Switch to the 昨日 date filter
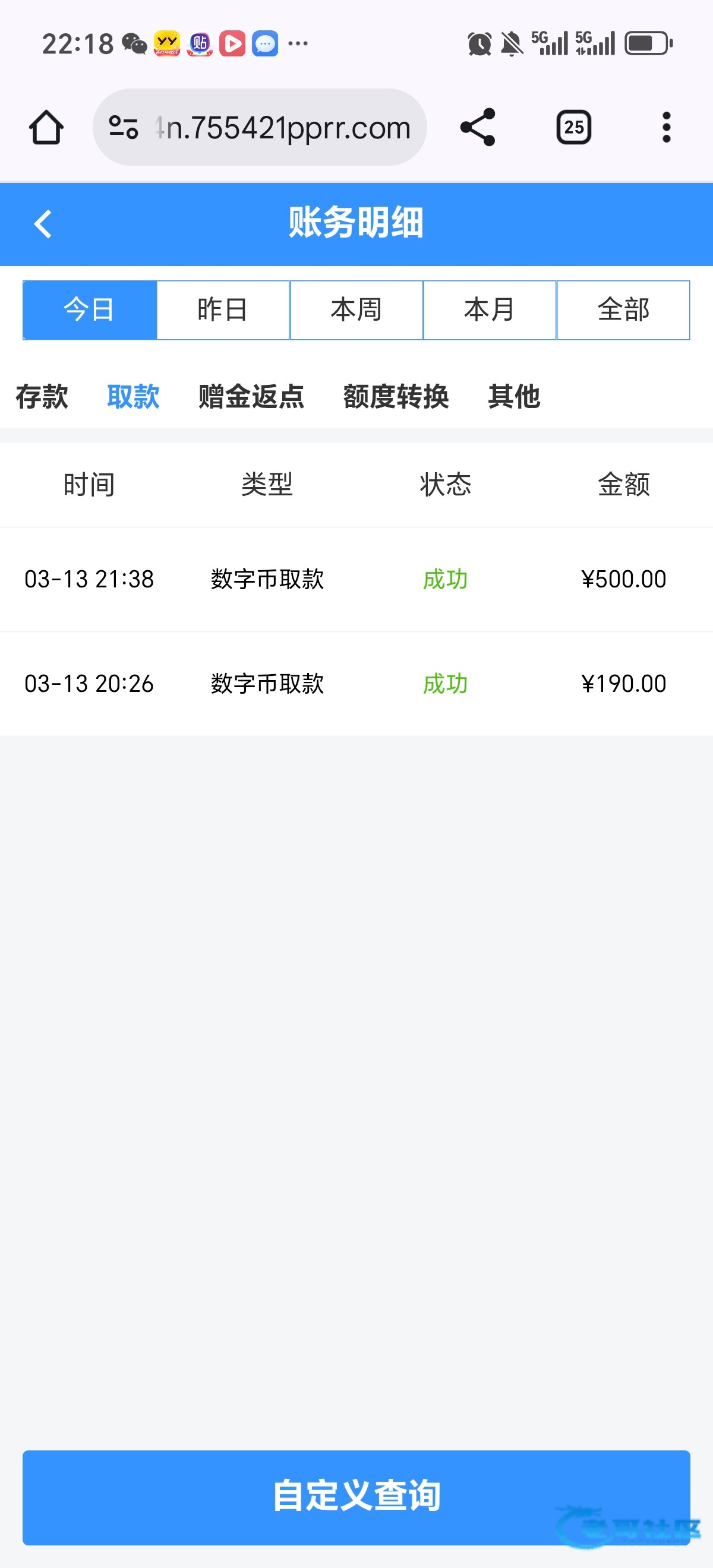 (223, 310)
